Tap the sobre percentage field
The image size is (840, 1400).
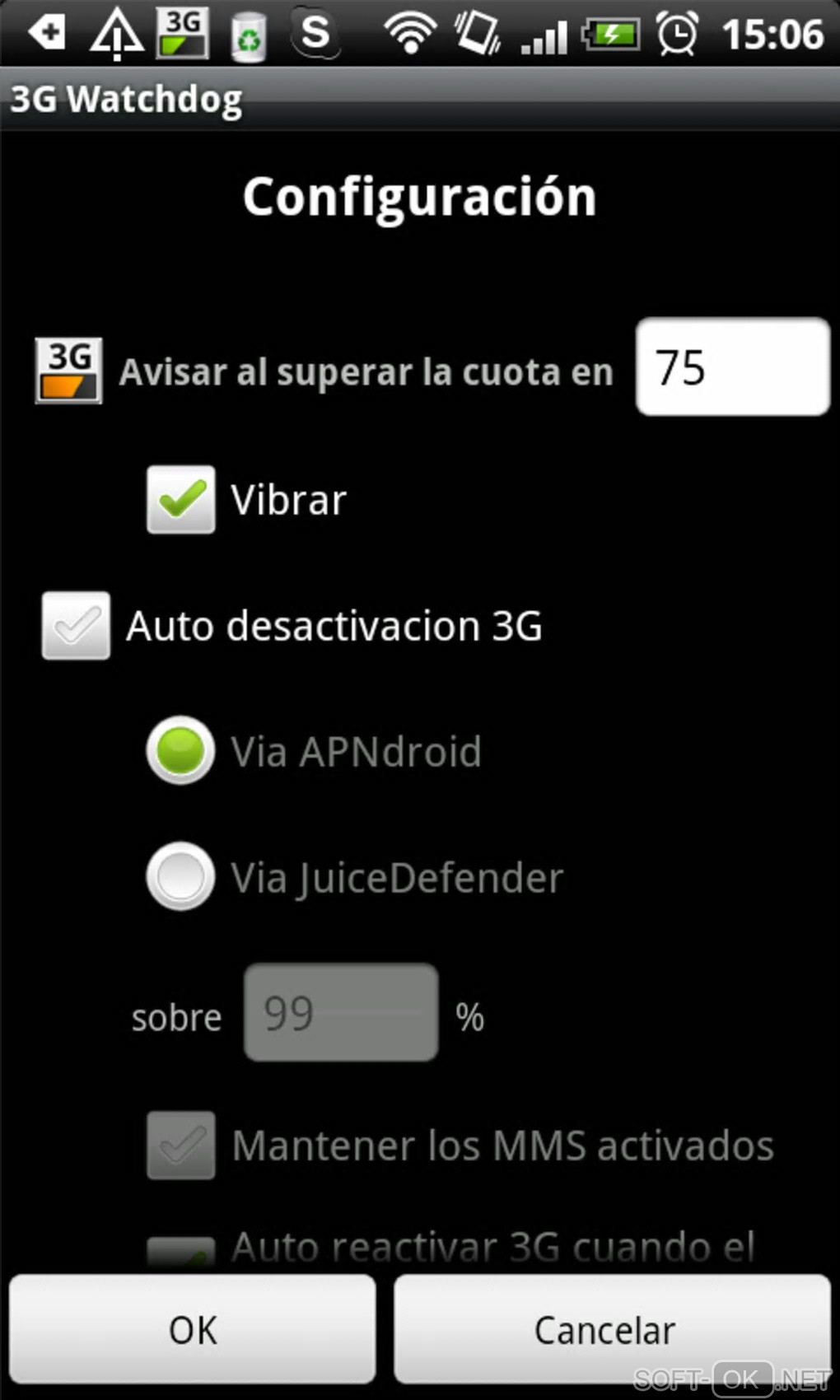point(341,1013)
